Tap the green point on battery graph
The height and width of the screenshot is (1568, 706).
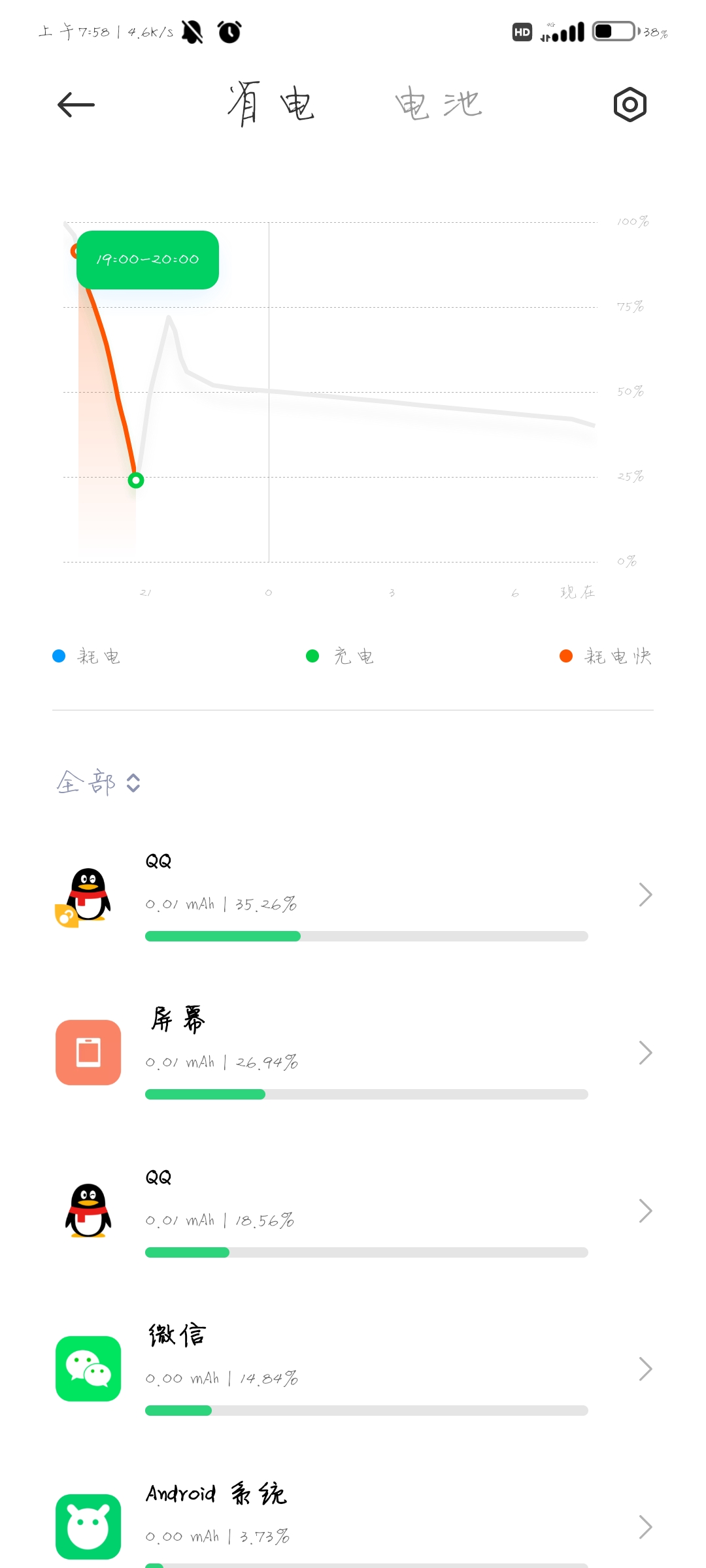[x=136, y=481]
